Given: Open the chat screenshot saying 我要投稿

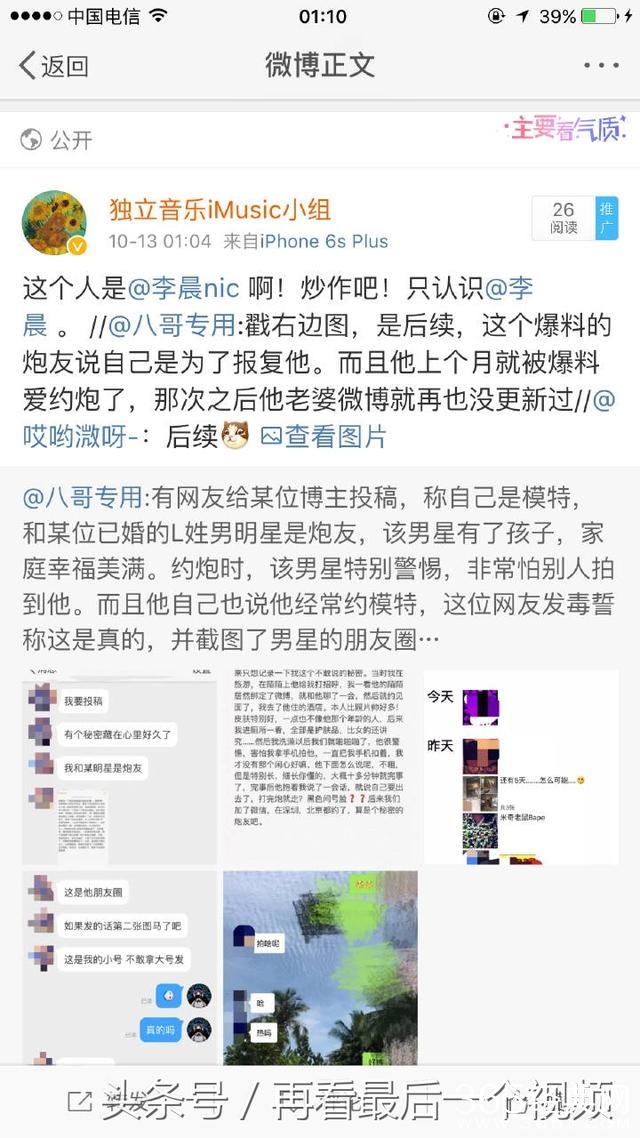Looking at the screenshot, I should [x=119, y=765].
